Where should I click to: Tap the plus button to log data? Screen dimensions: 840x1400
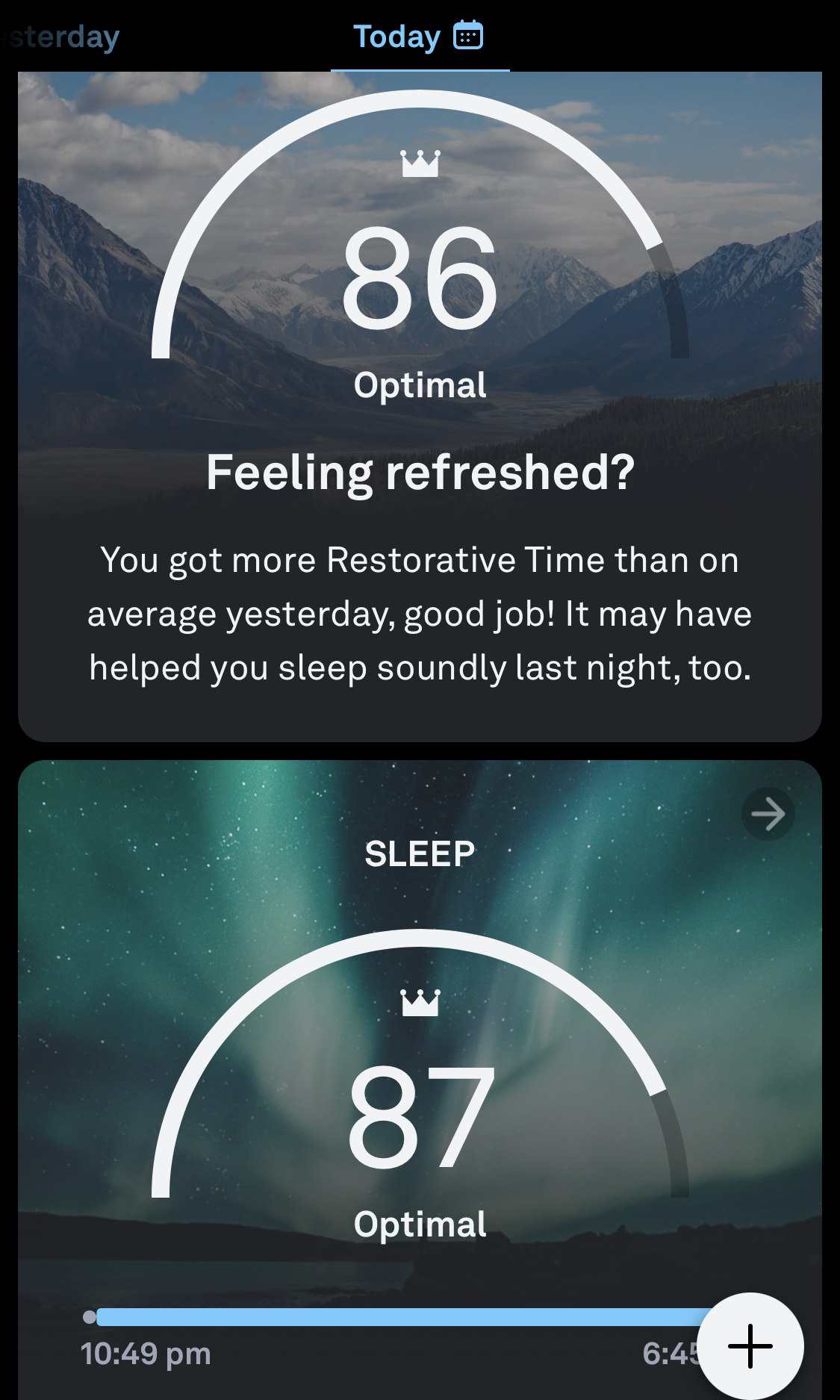pos(749,1345)
